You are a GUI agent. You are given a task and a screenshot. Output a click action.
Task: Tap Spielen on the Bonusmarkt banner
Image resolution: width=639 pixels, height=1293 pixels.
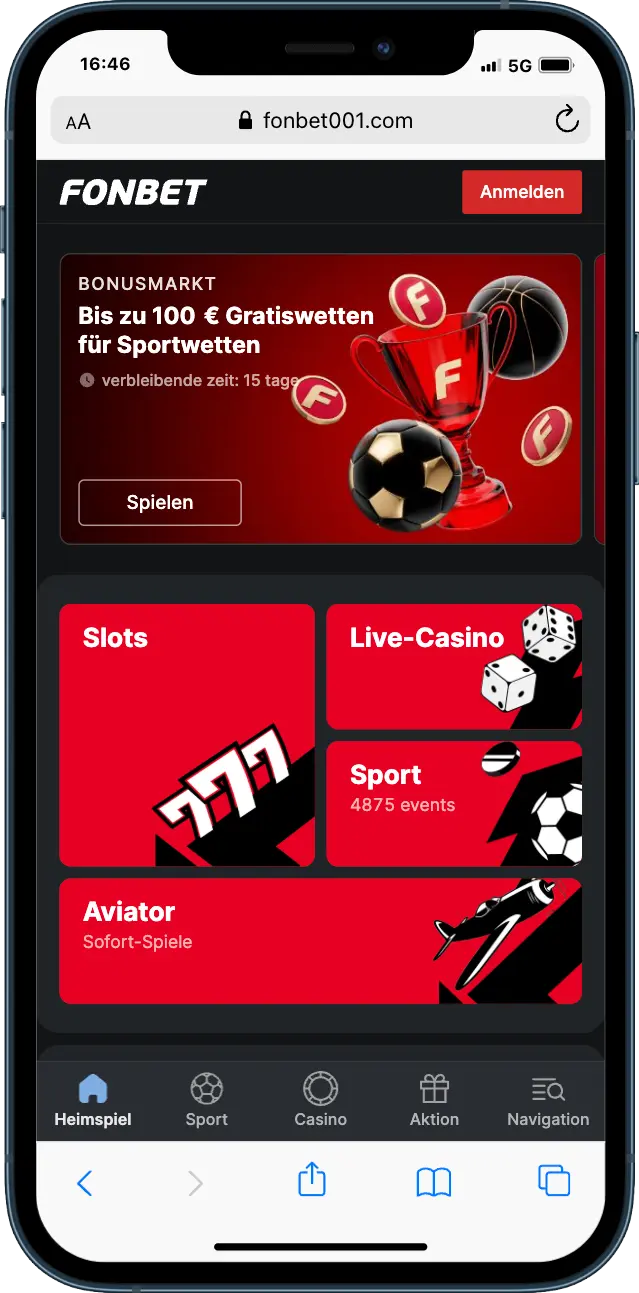point(160,503)
